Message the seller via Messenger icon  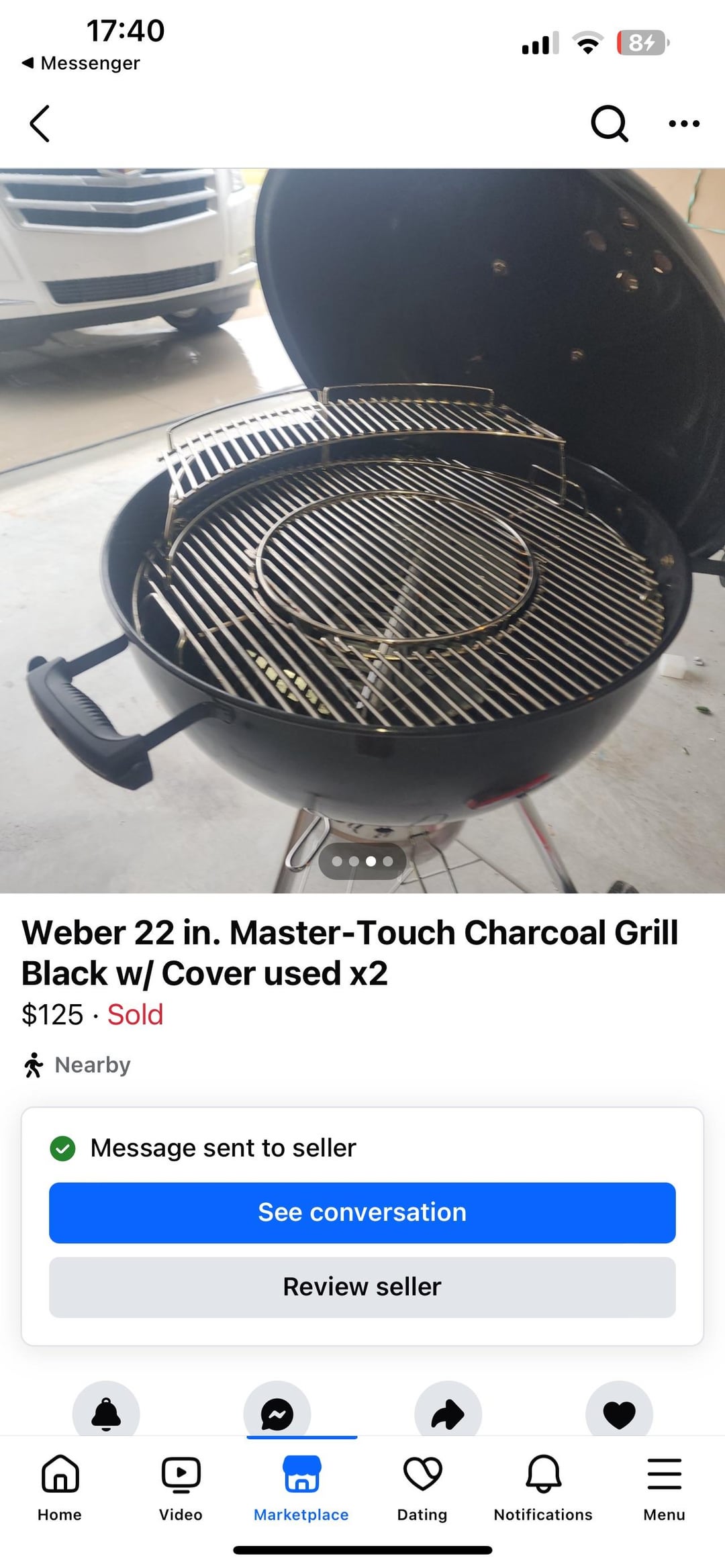coord(277,1413)
